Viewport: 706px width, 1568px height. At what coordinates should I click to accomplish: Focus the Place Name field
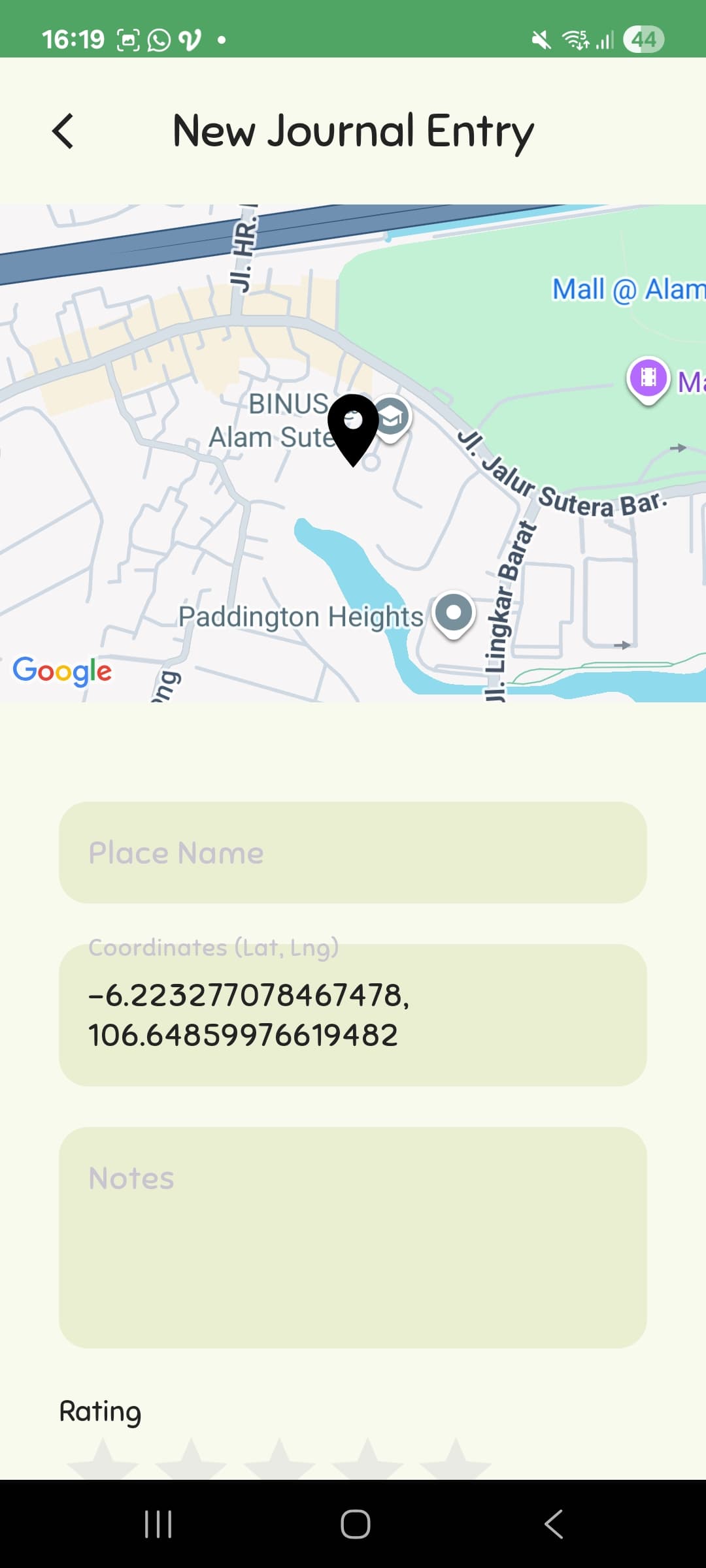(x=353, y=853)
